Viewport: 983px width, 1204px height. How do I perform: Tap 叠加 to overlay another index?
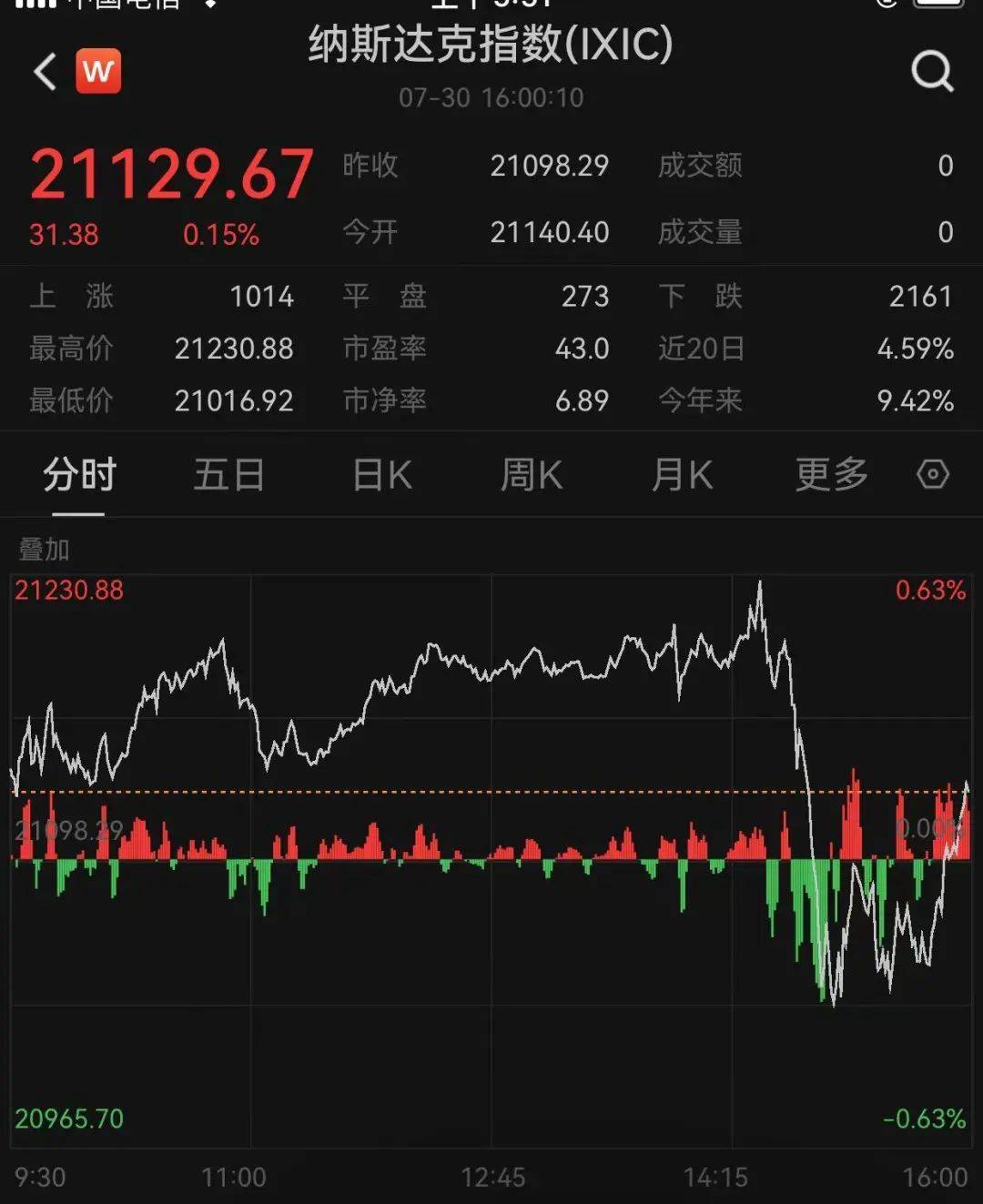click(x=44, y=550)
